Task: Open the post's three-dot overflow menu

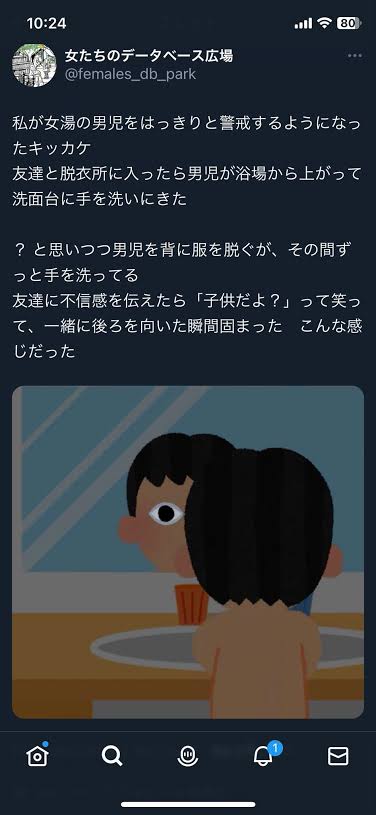Action: tap(355, 56)
